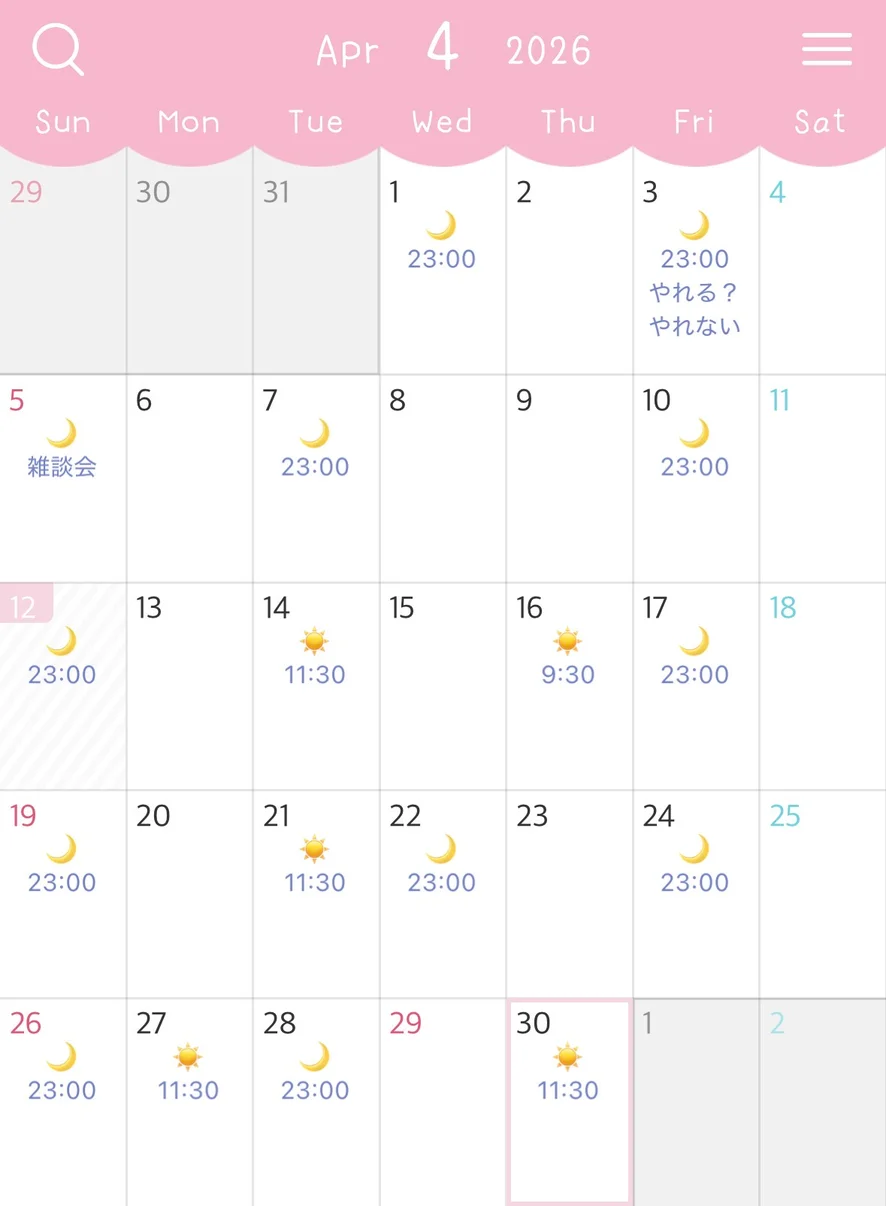The height and width of the screenshot is (1206, 886).
Task: Tap the Apr 4 2026 month title
Action: (x=453, y=49)
